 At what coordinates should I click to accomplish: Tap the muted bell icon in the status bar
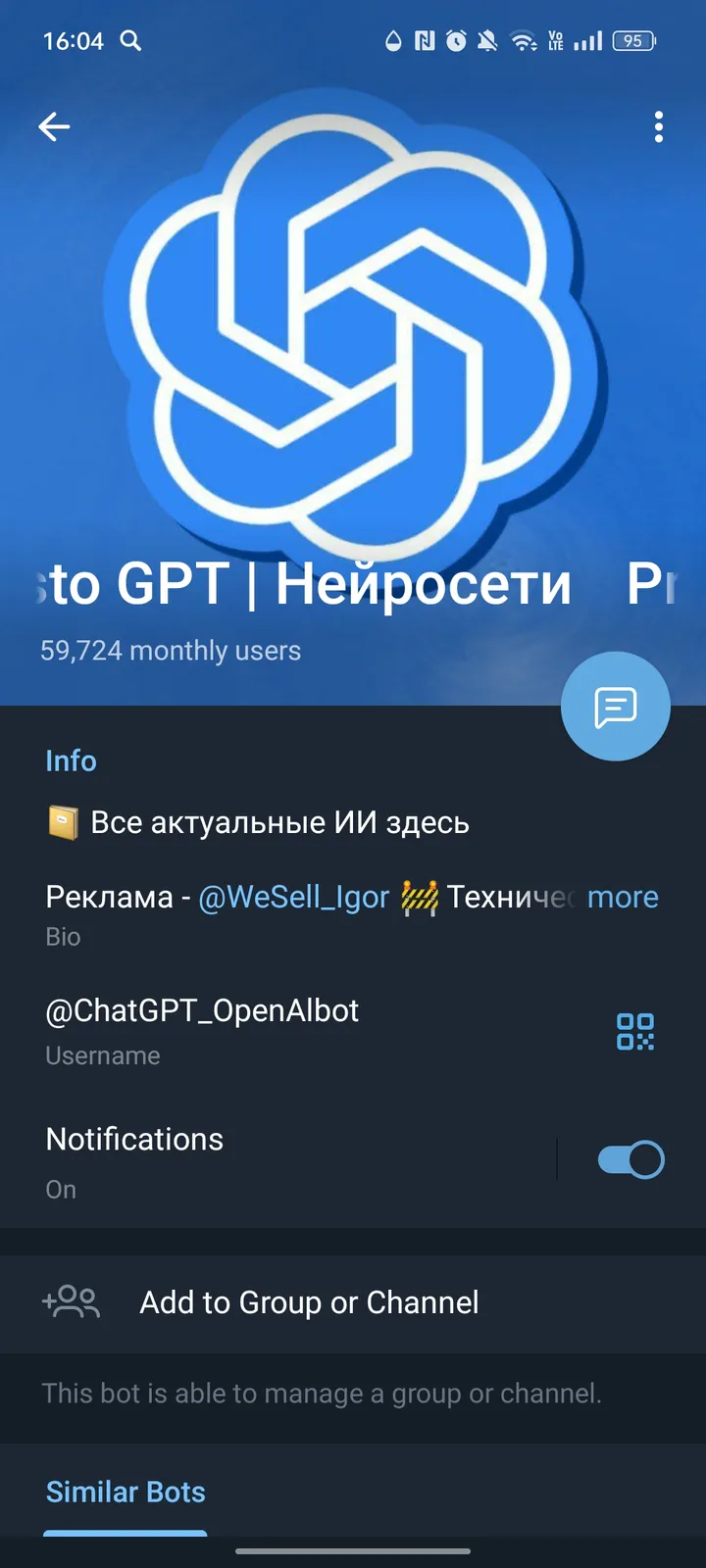point(487,41)
